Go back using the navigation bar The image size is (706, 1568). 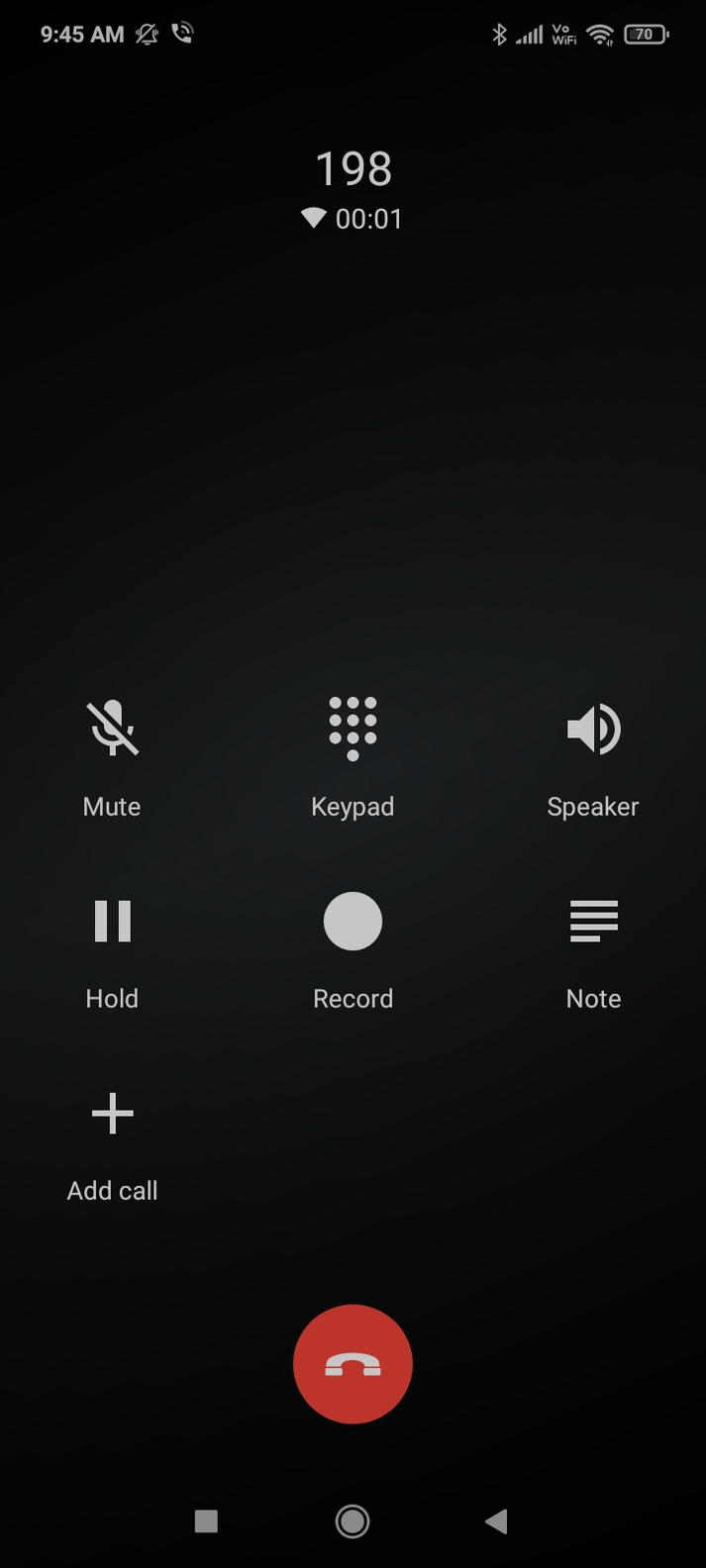click(x=497, y=1520)
